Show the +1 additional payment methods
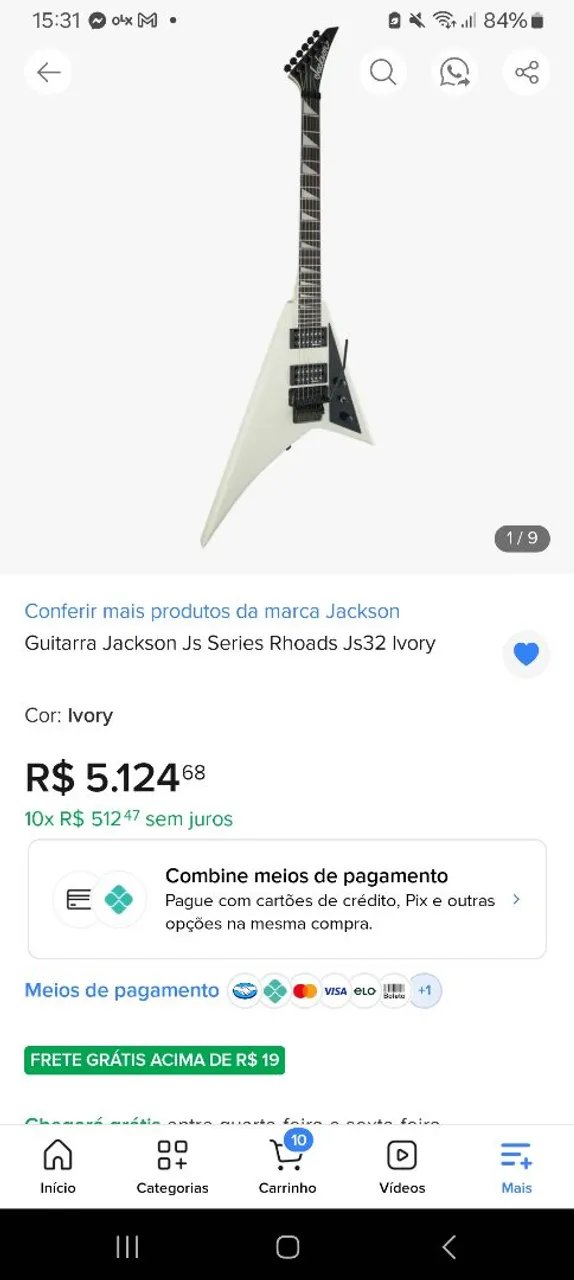This screenshot has height=1280, width=574. coord(425,991)
